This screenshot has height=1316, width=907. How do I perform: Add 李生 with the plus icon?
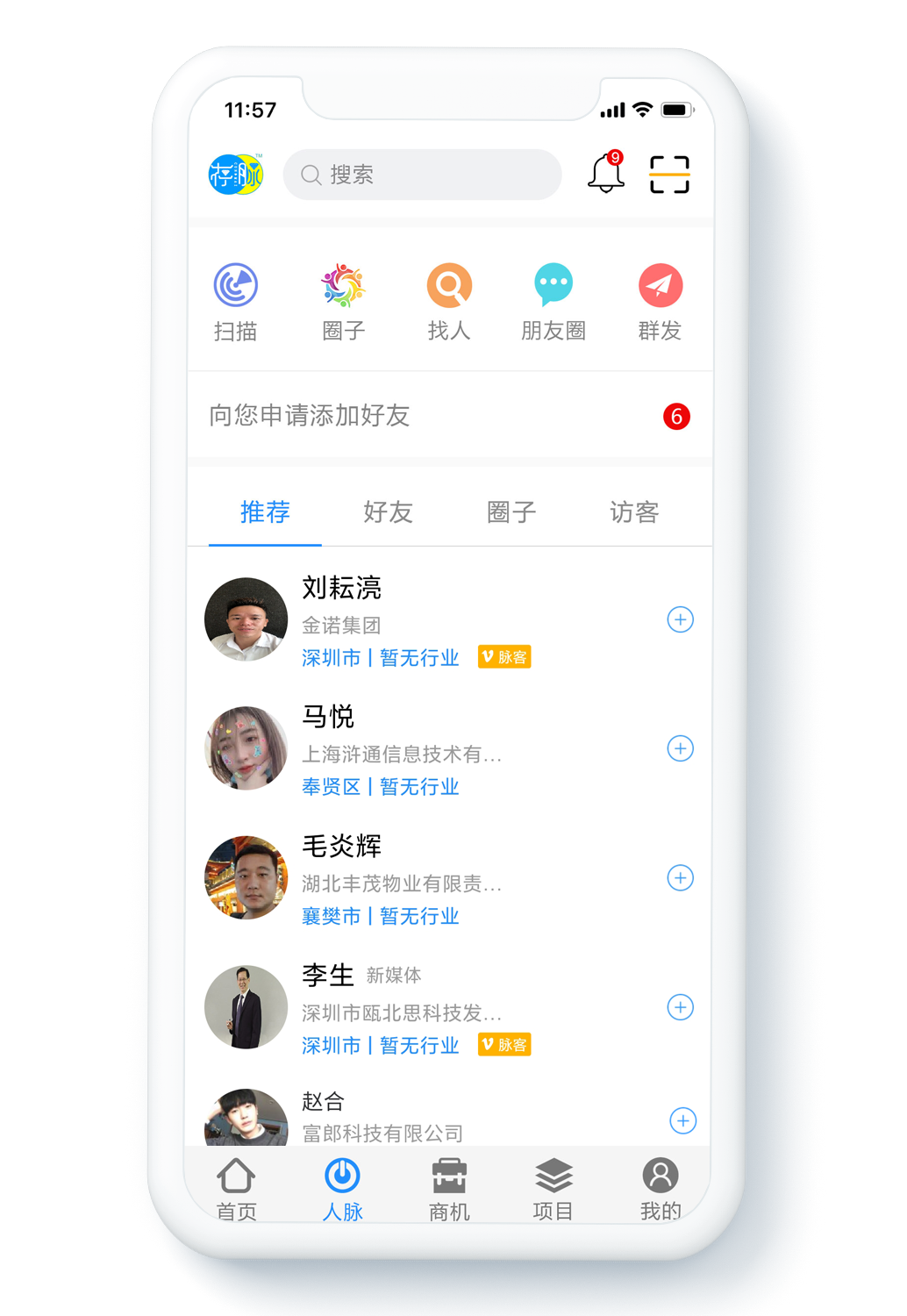coord(680,1007)
